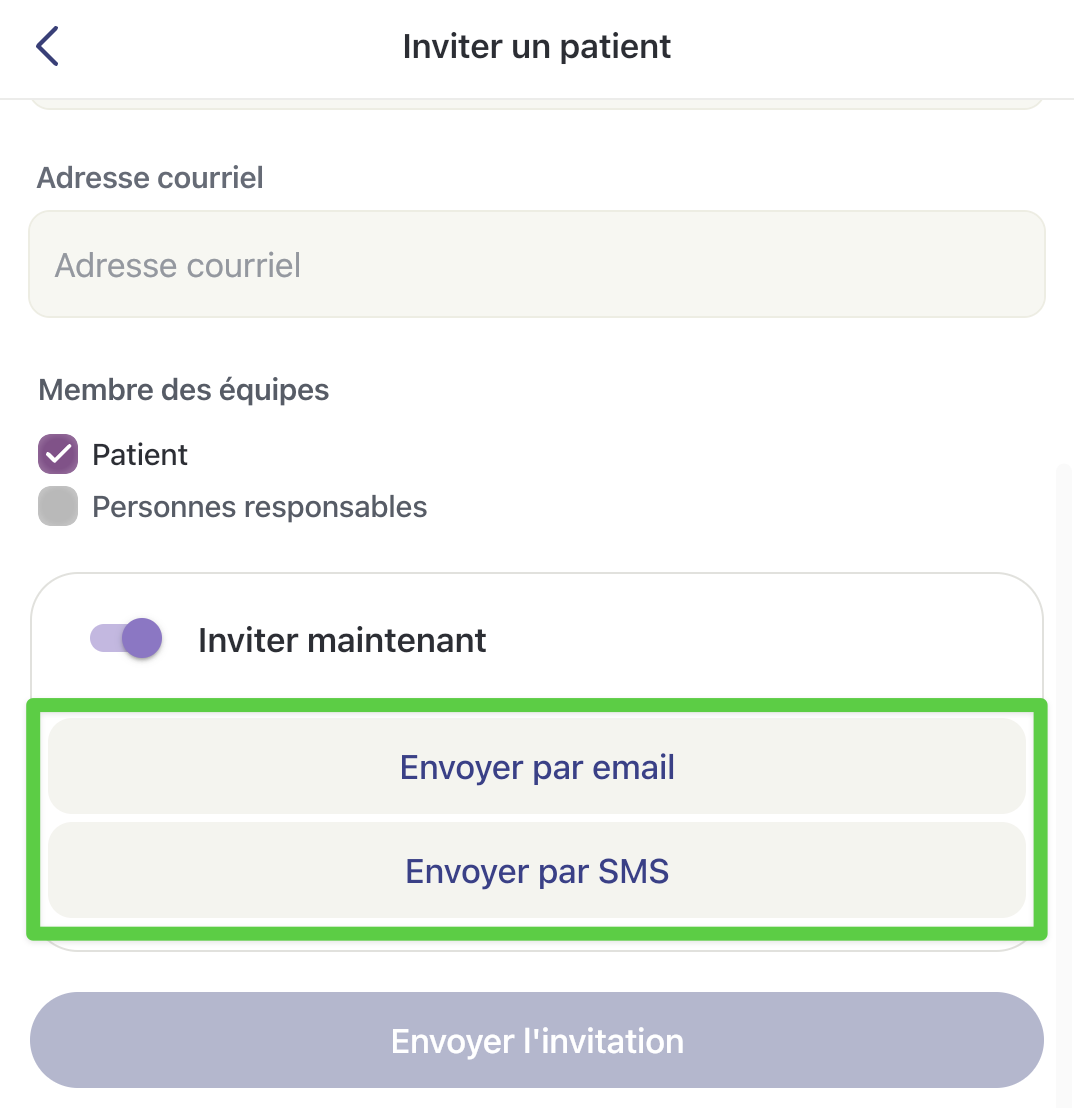Uncheck the Patient checkbox
This screenshot has width=1074, height=1108.
[x=58, y=454]
